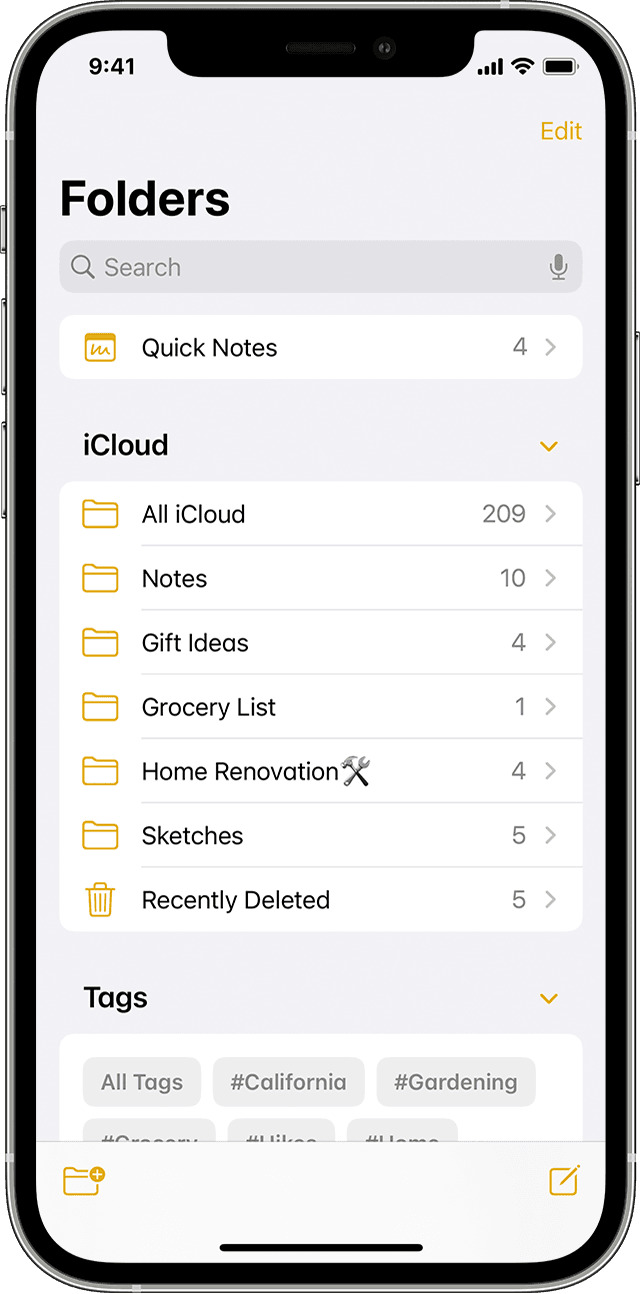640x1294 pixels.
Task: Collapse the Tags section
Action: point(548,998)
